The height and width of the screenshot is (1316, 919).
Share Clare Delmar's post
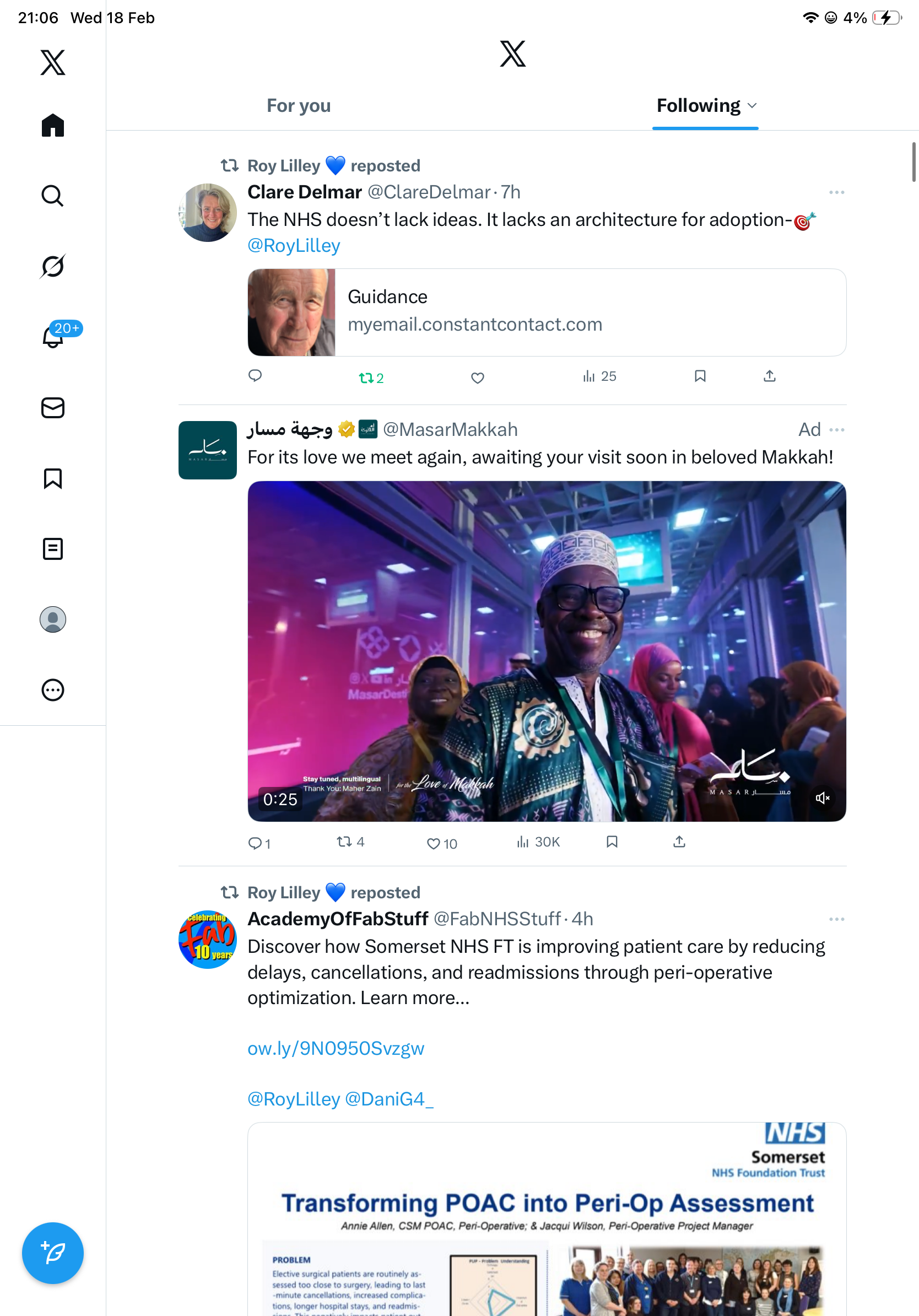769,376
